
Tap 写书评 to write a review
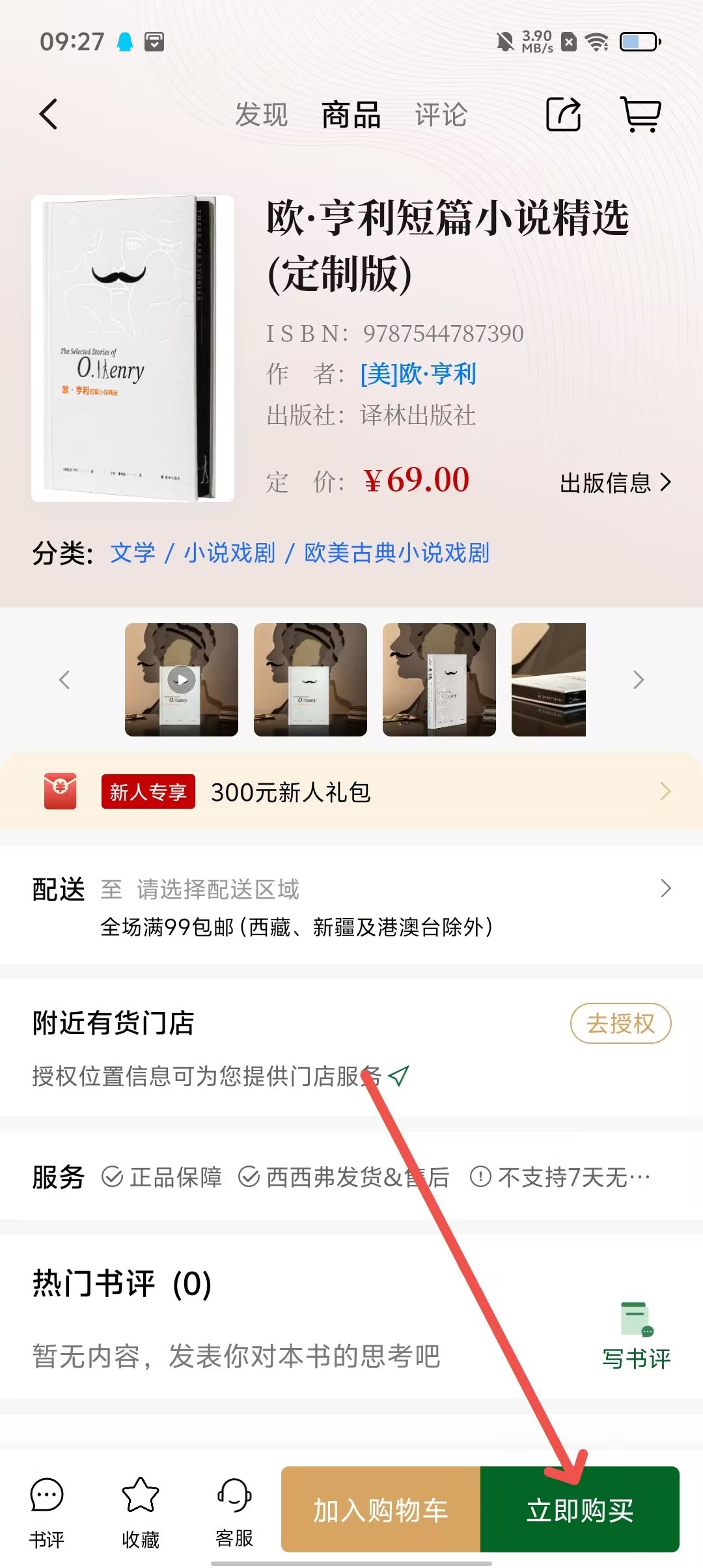(636, 1336)
